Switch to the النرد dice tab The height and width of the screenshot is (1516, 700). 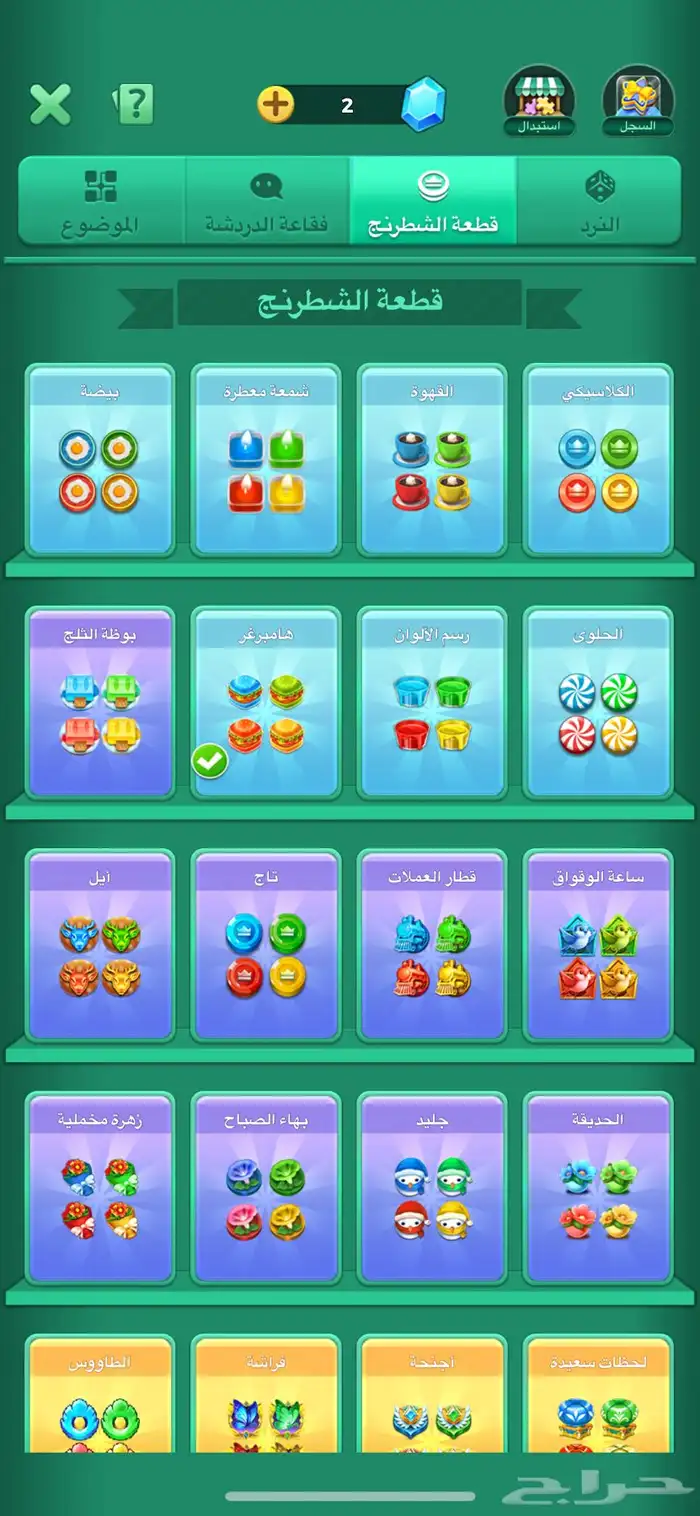point(599,200)
